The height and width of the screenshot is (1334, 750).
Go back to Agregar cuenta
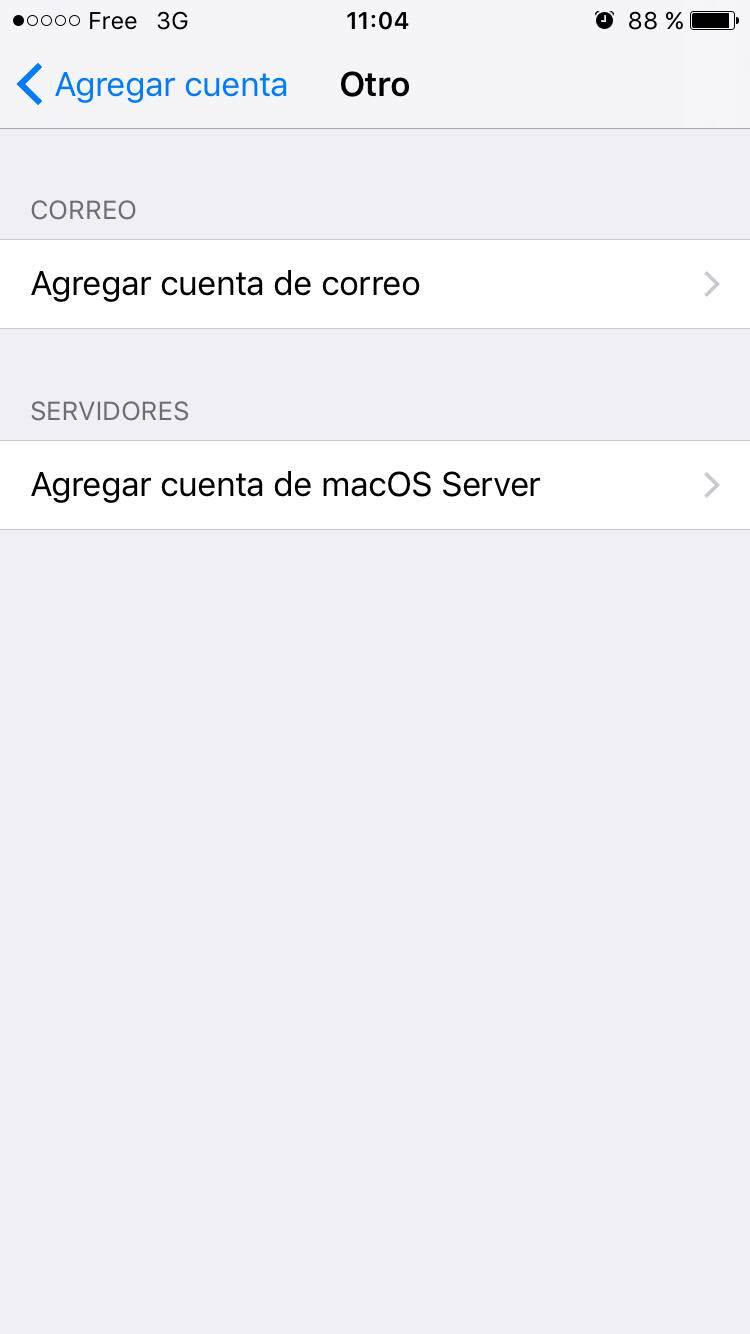152,85
